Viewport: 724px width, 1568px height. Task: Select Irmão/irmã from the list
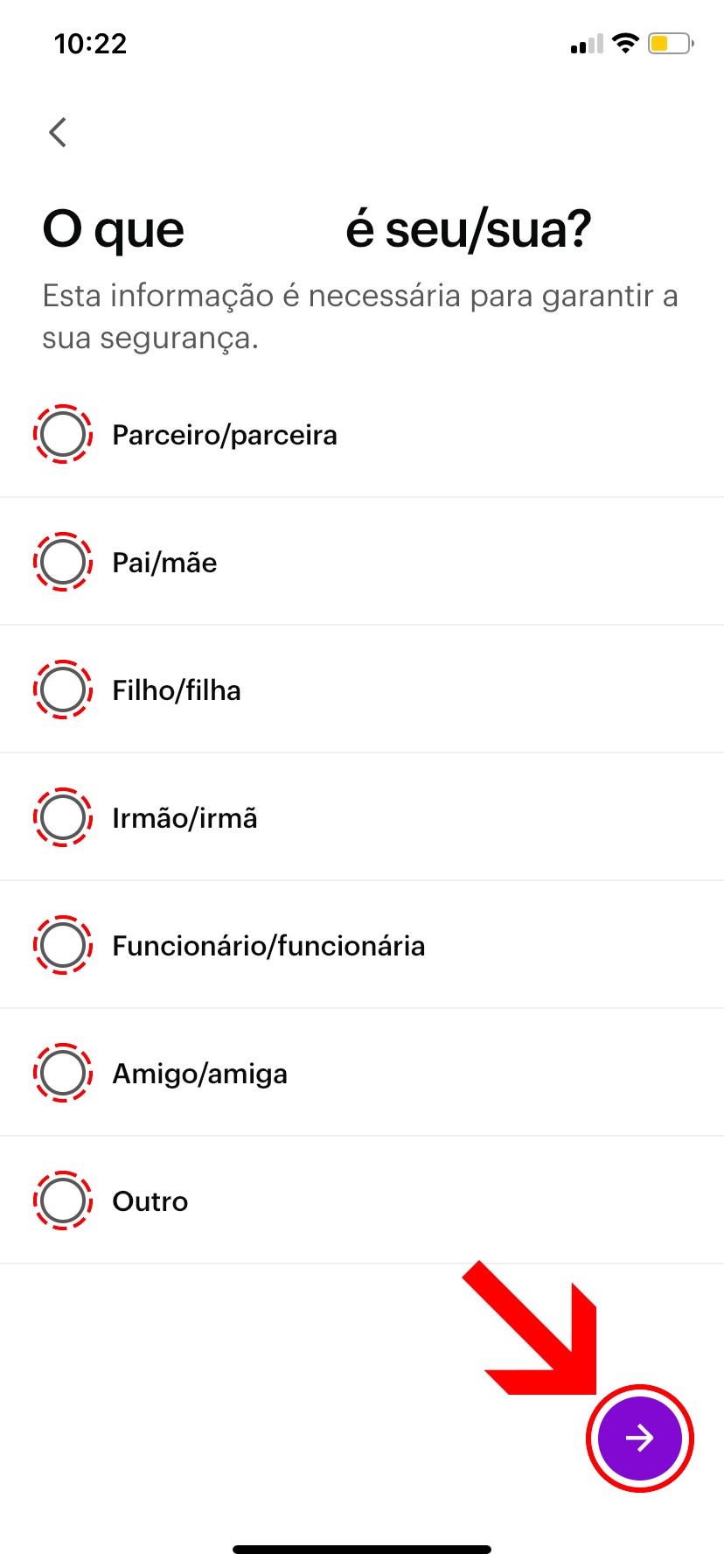pos(63,817)
